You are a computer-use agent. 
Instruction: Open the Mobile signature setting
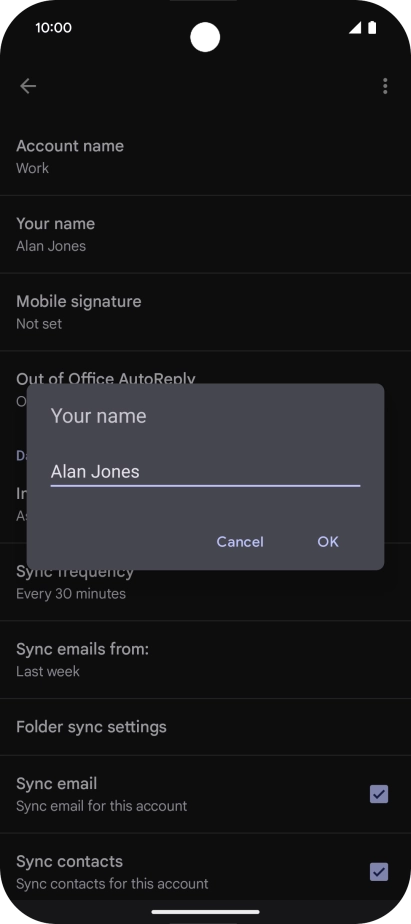(x=205, y=312)
